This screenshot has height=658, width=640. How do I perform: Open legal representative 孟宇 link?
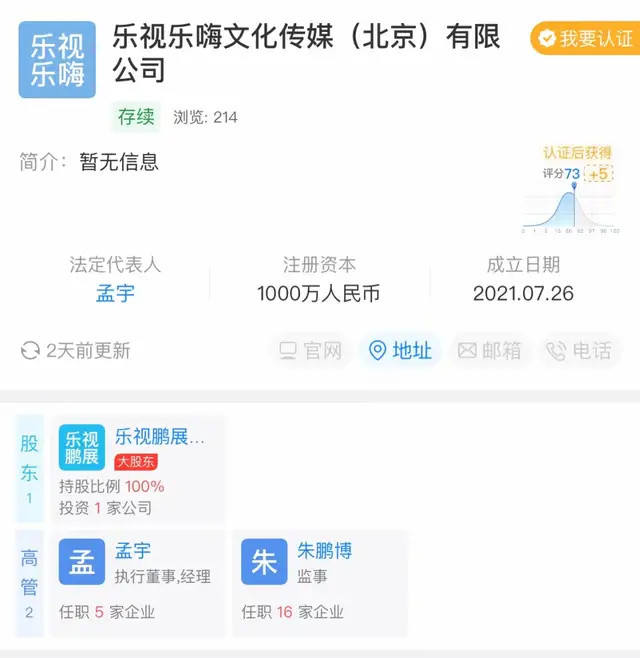tap(115, 294)
